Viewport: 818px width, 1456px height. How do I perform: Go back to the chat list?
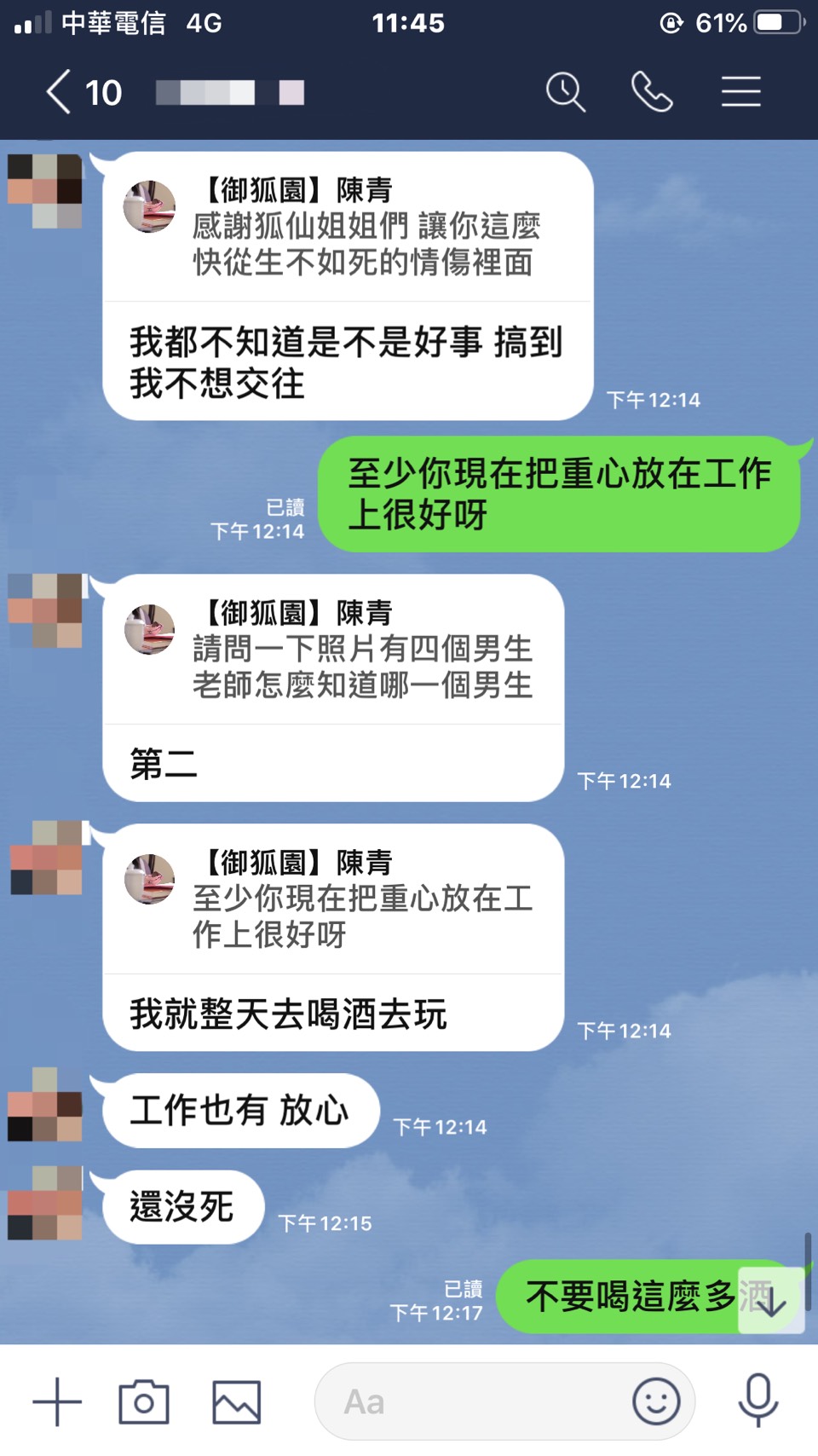tap(58, 92)
